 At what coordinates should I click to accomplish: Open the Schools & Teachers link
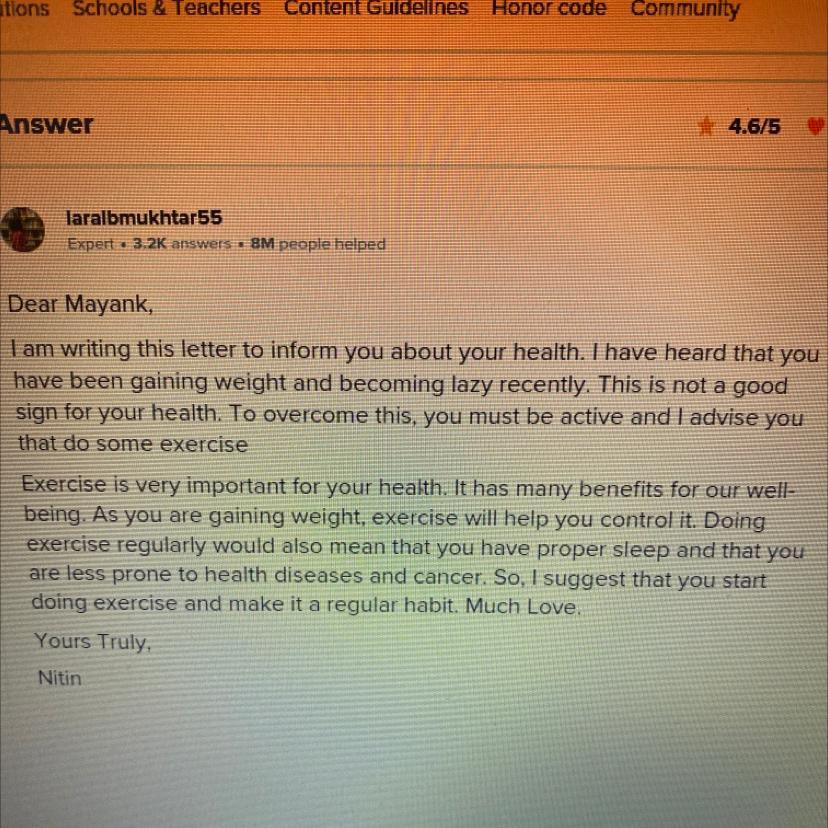(x=166, y=9)
